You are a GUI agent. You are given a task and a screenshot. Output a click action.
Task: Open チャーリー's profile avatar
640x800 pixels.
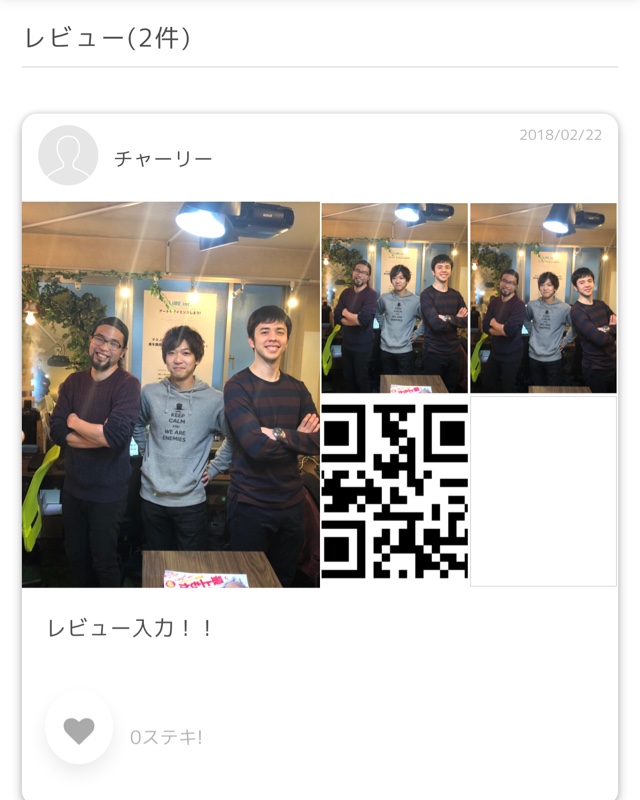click(x=68, y=156)
